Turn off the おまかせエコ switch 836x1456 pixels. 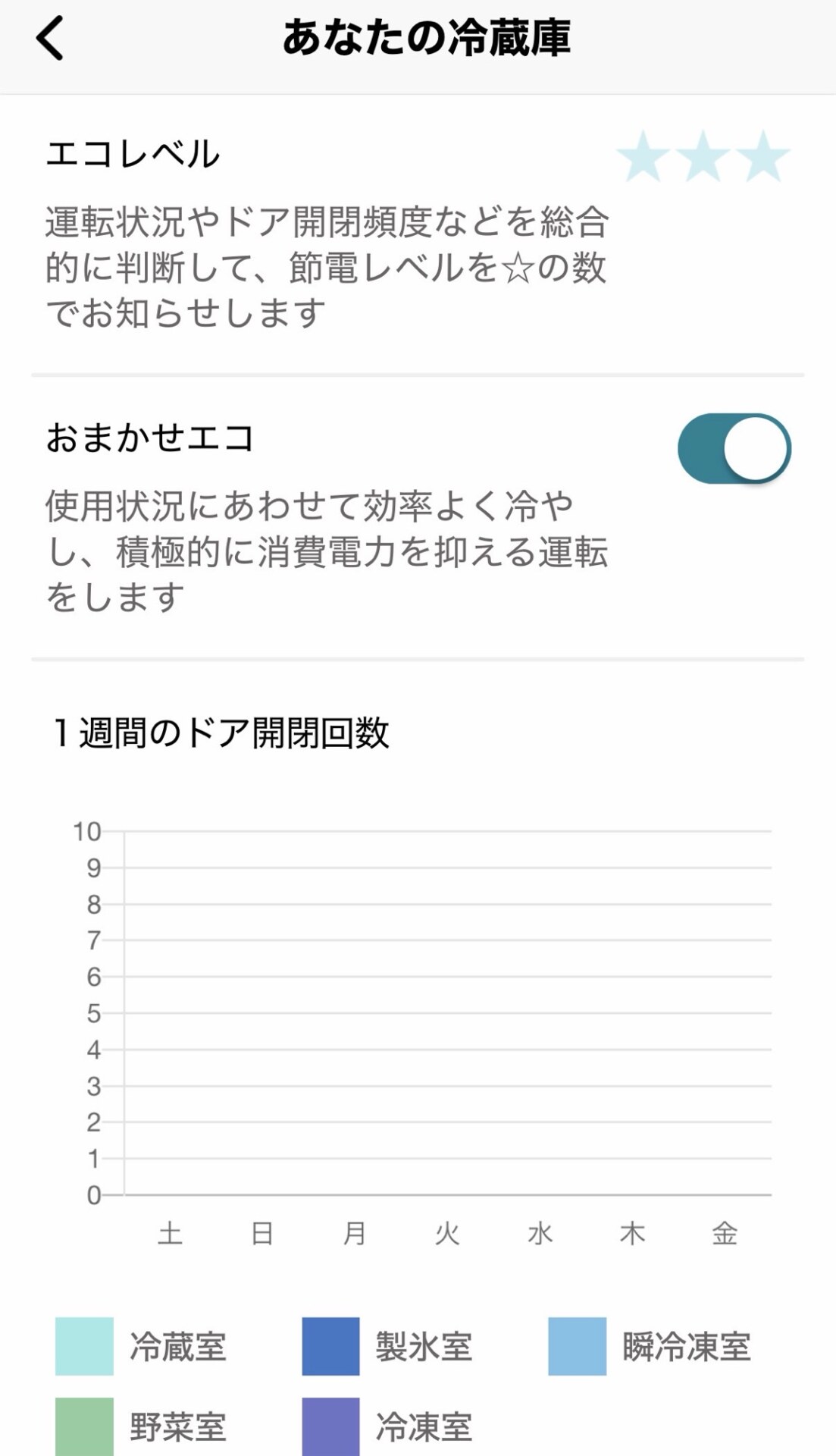pyautogui.click(x=734, y=448)
